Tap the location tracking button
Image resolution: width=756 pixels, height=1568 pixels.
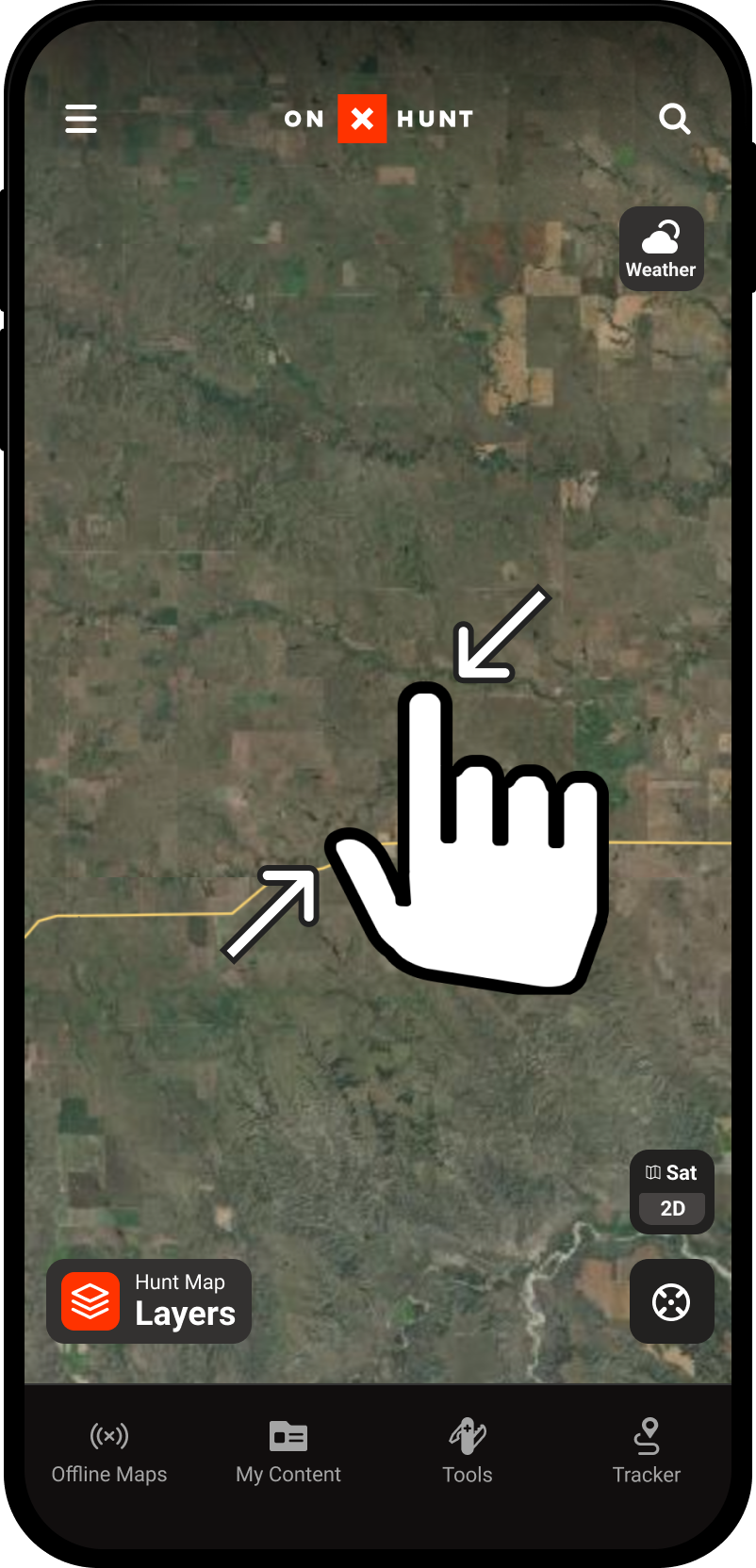[x=671, y=1301]
